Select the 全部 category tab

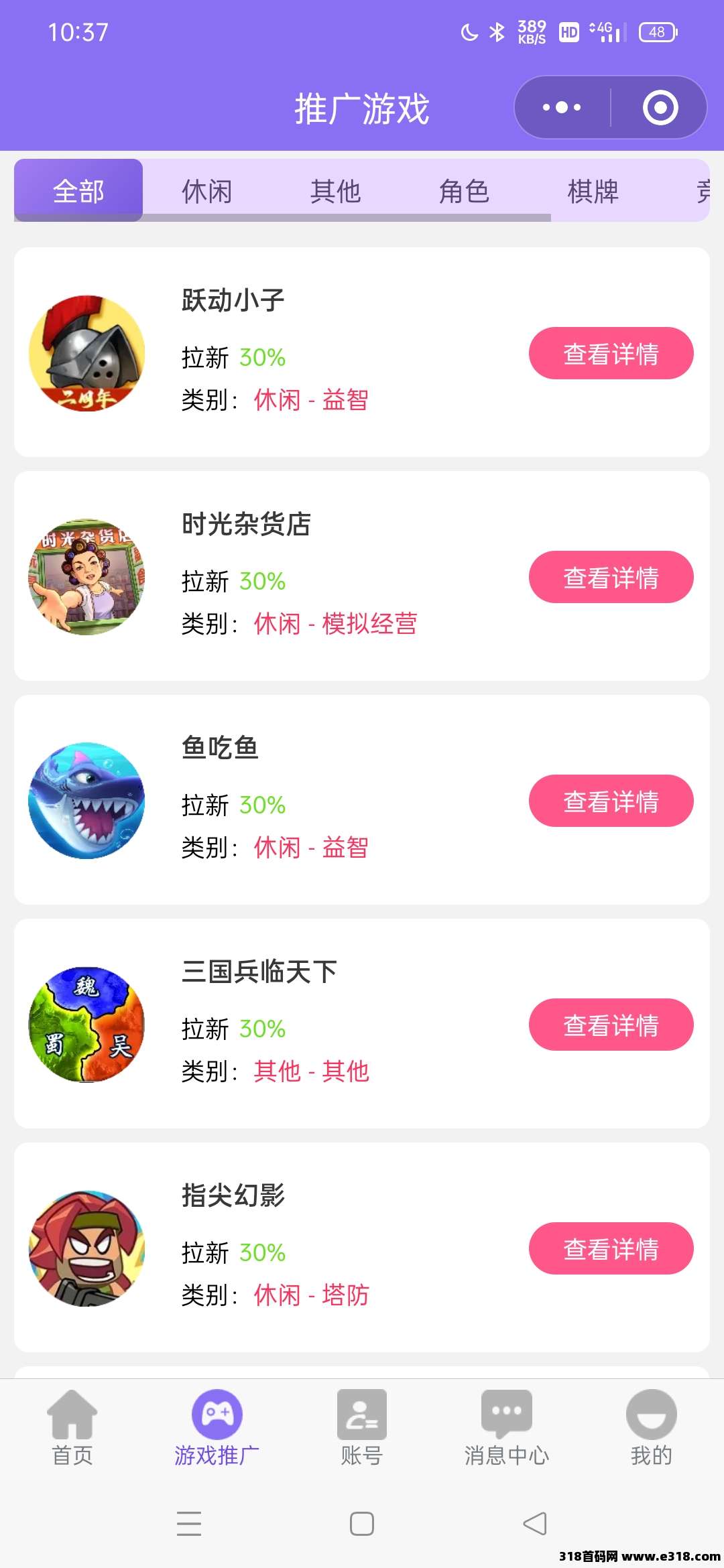tap(78, 191)
